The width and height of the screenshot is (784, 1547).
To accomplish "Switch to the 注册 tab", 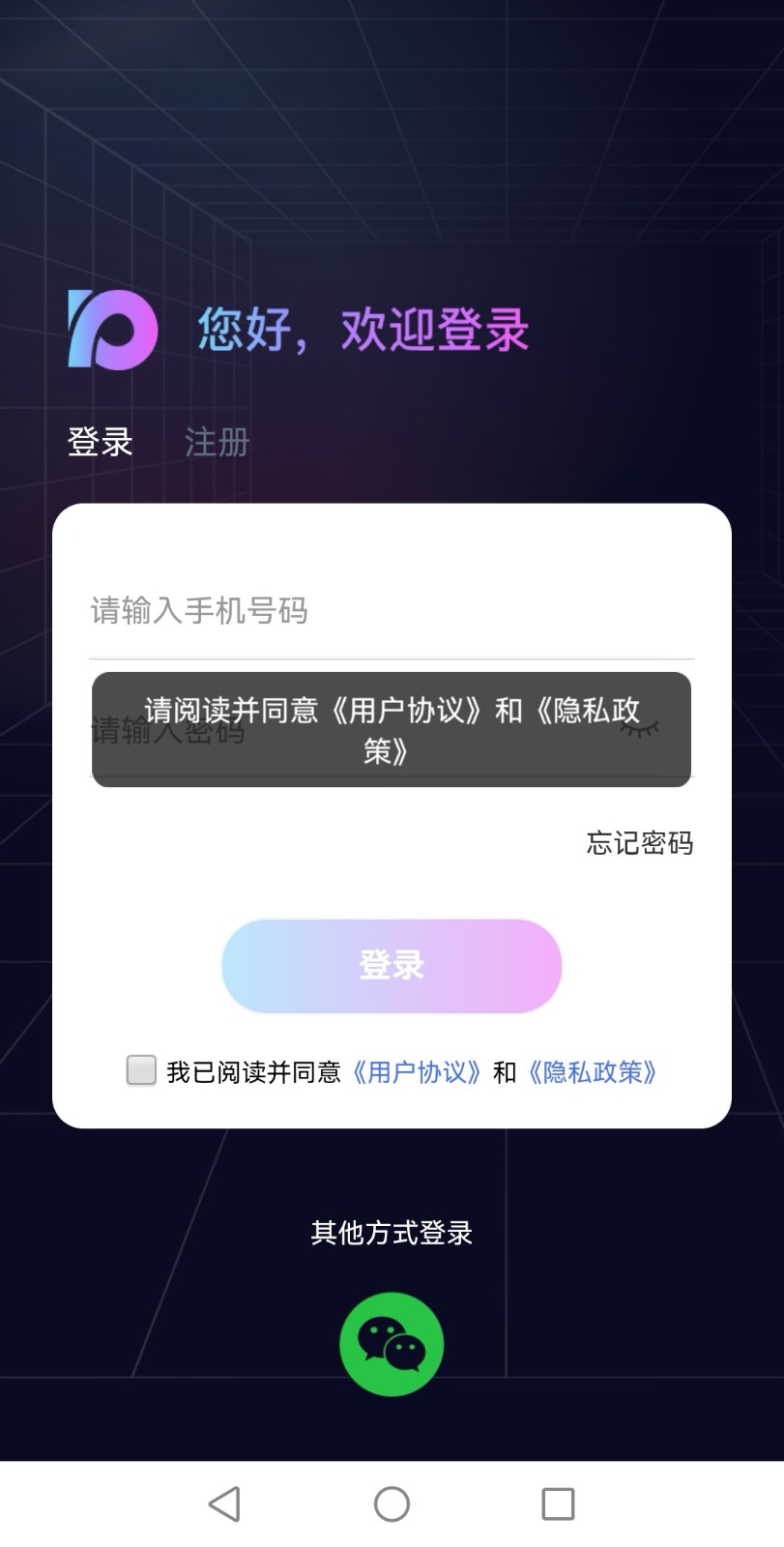I will [x=217, y=443].
